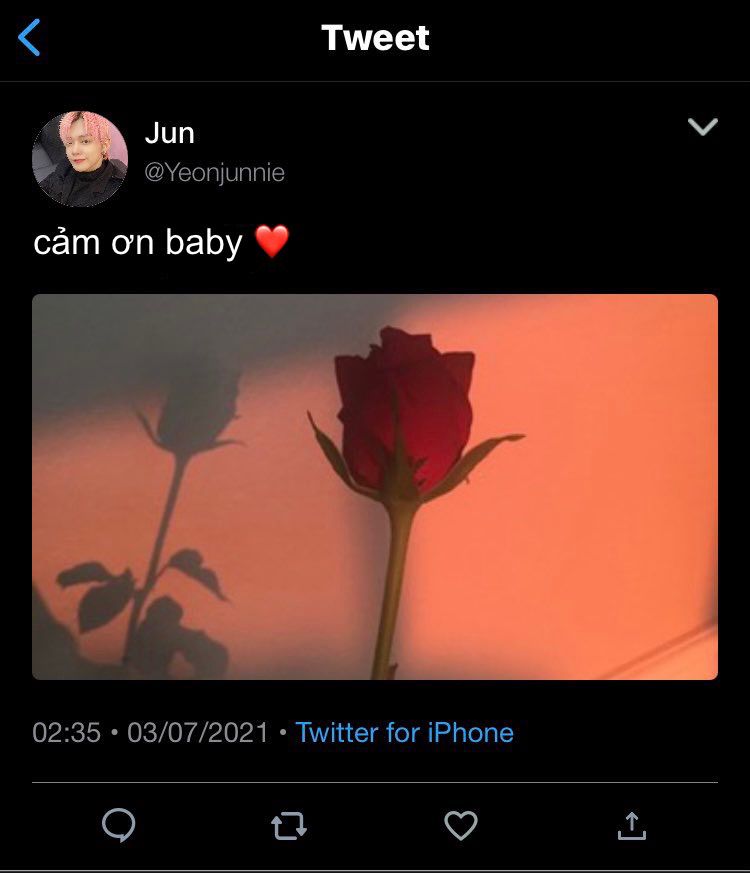Screen dimensions: 750x873
Task: Open the rose photo in the tweet
Action: click(x=375, y=487)
